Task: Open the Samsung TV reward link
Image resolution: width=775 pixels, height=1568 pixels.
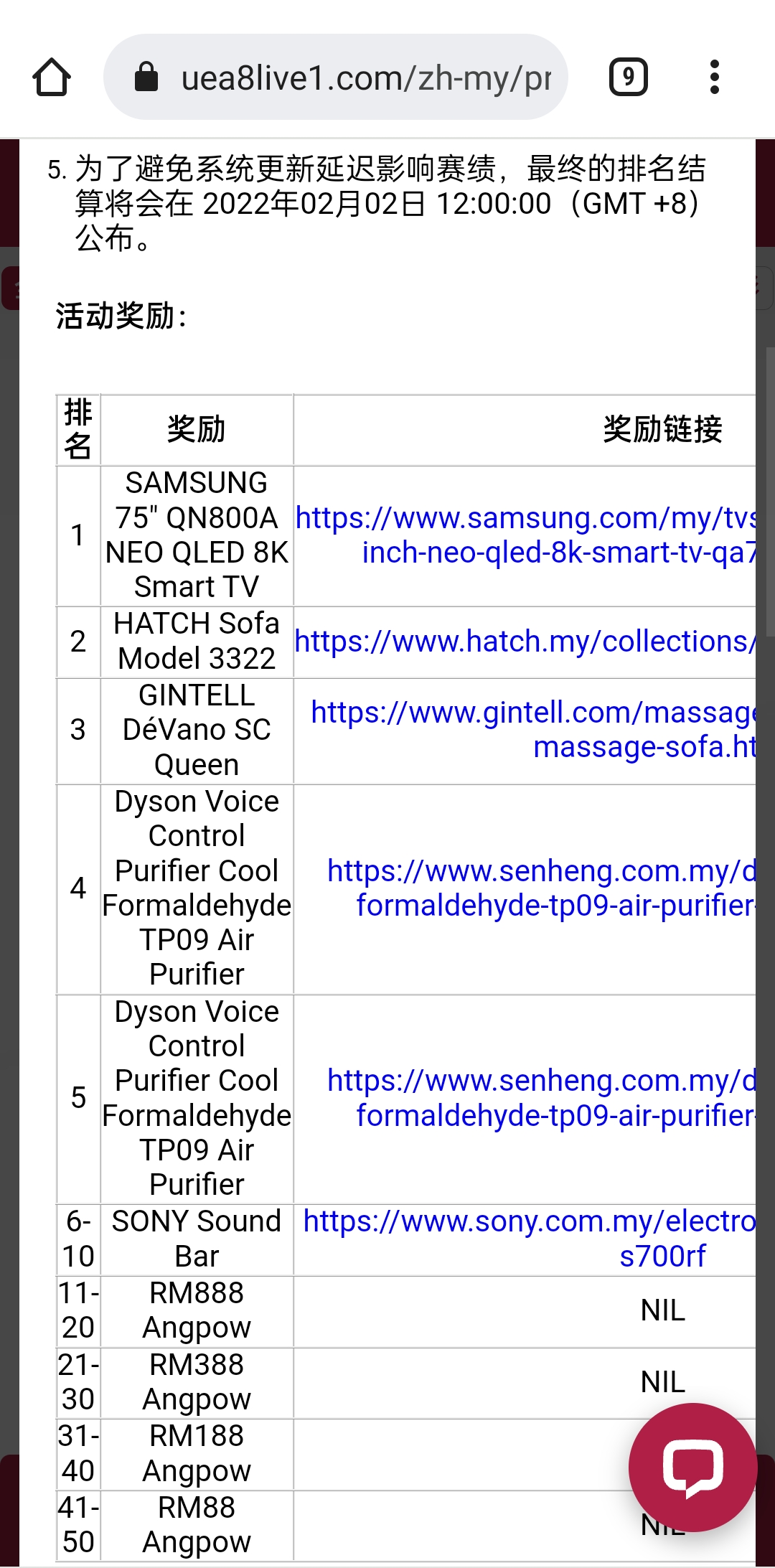Action: (x=525, y=535)
